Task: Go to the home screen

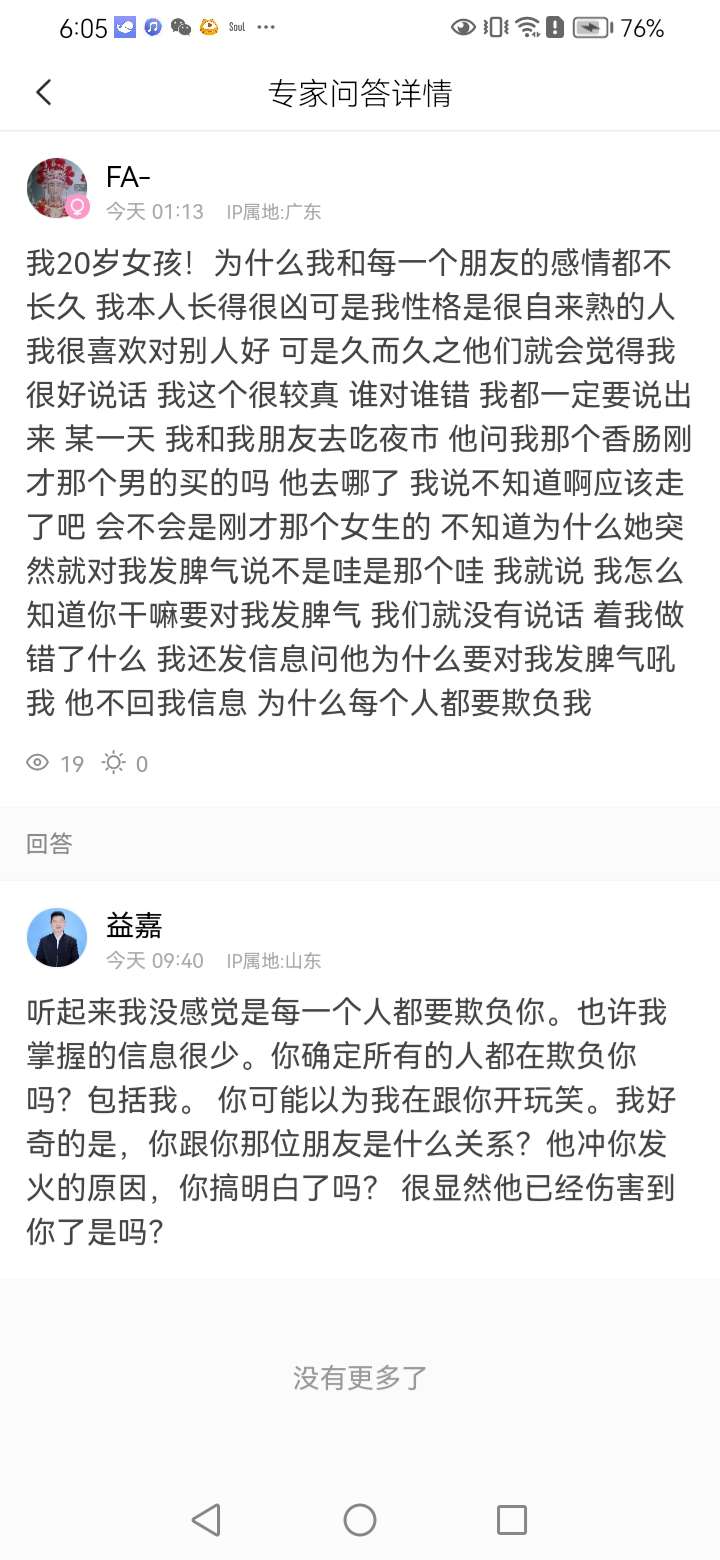Action: (360, 1520)
